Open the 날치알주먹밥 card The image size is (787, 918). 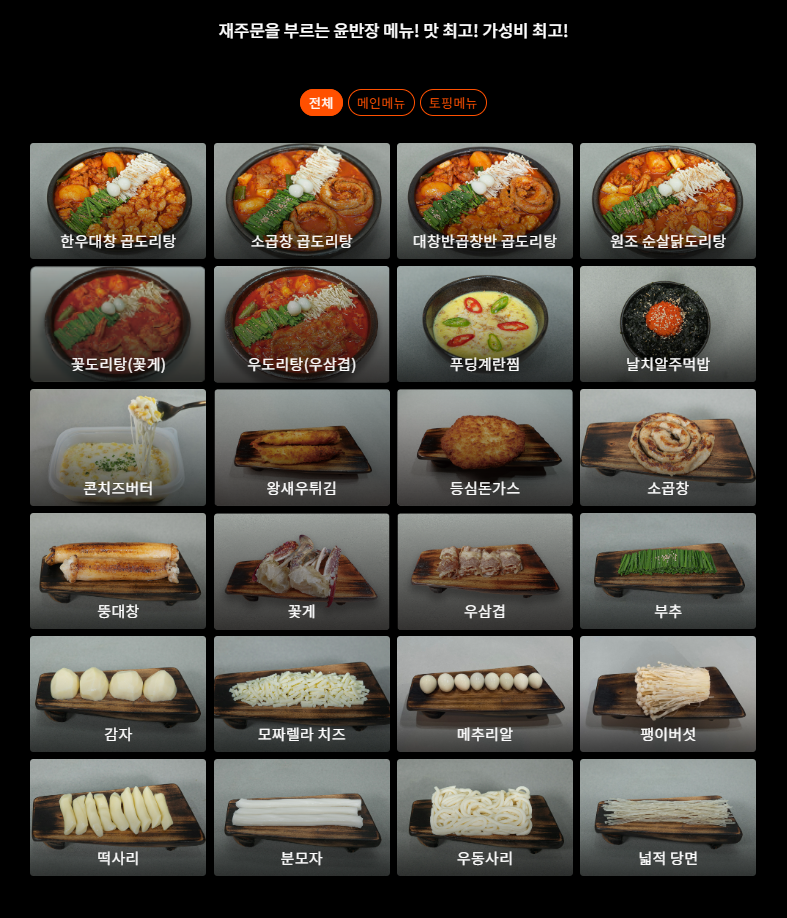click(x=668, y=324)
